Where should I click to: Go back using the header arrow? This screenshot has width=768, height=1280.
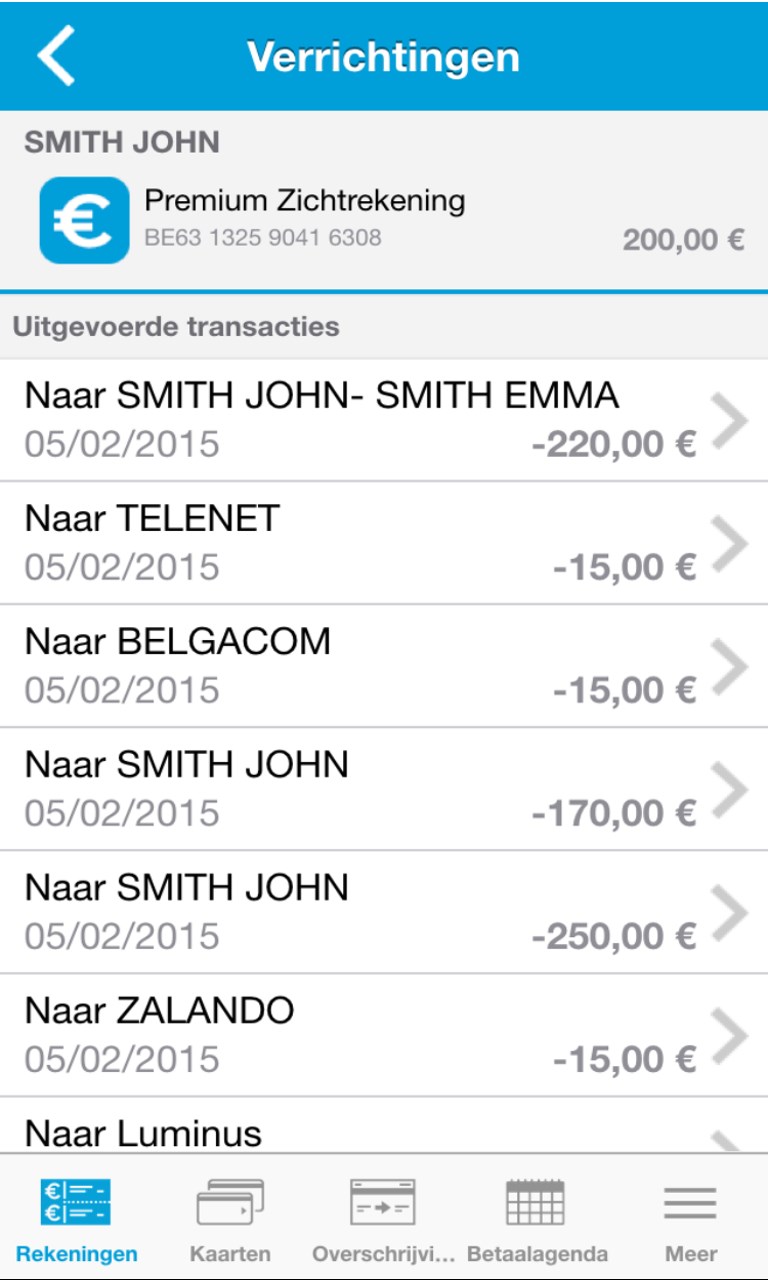pos(57,56)
